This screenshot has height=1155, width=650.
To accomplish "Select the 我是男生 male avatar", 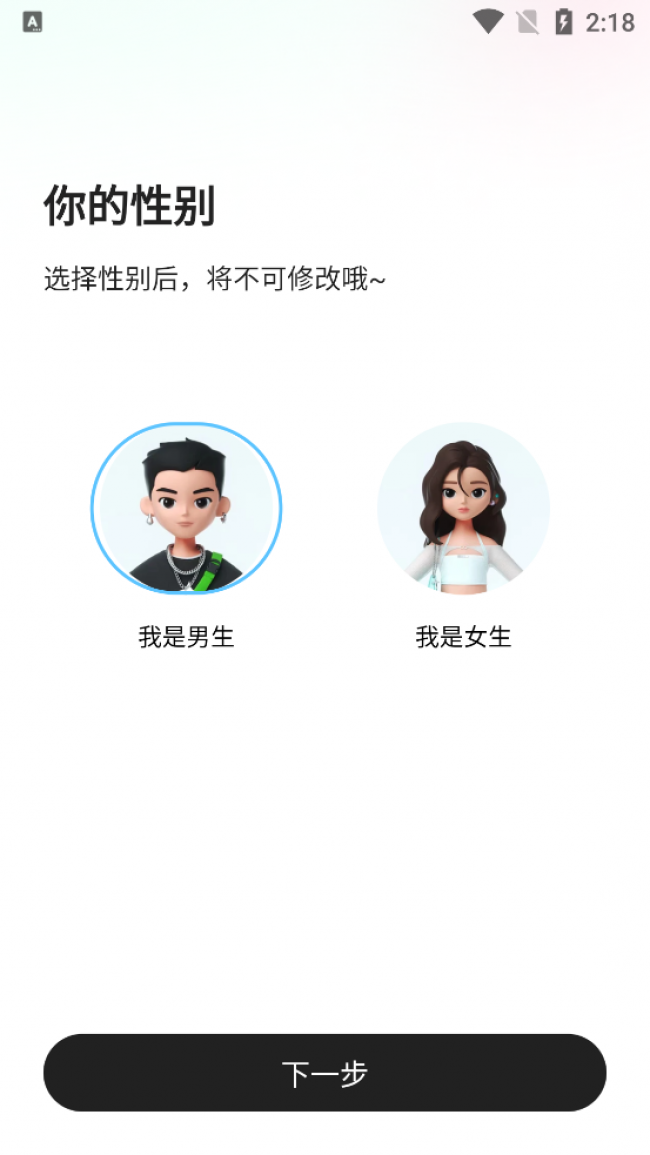I will tap(186, 508).
